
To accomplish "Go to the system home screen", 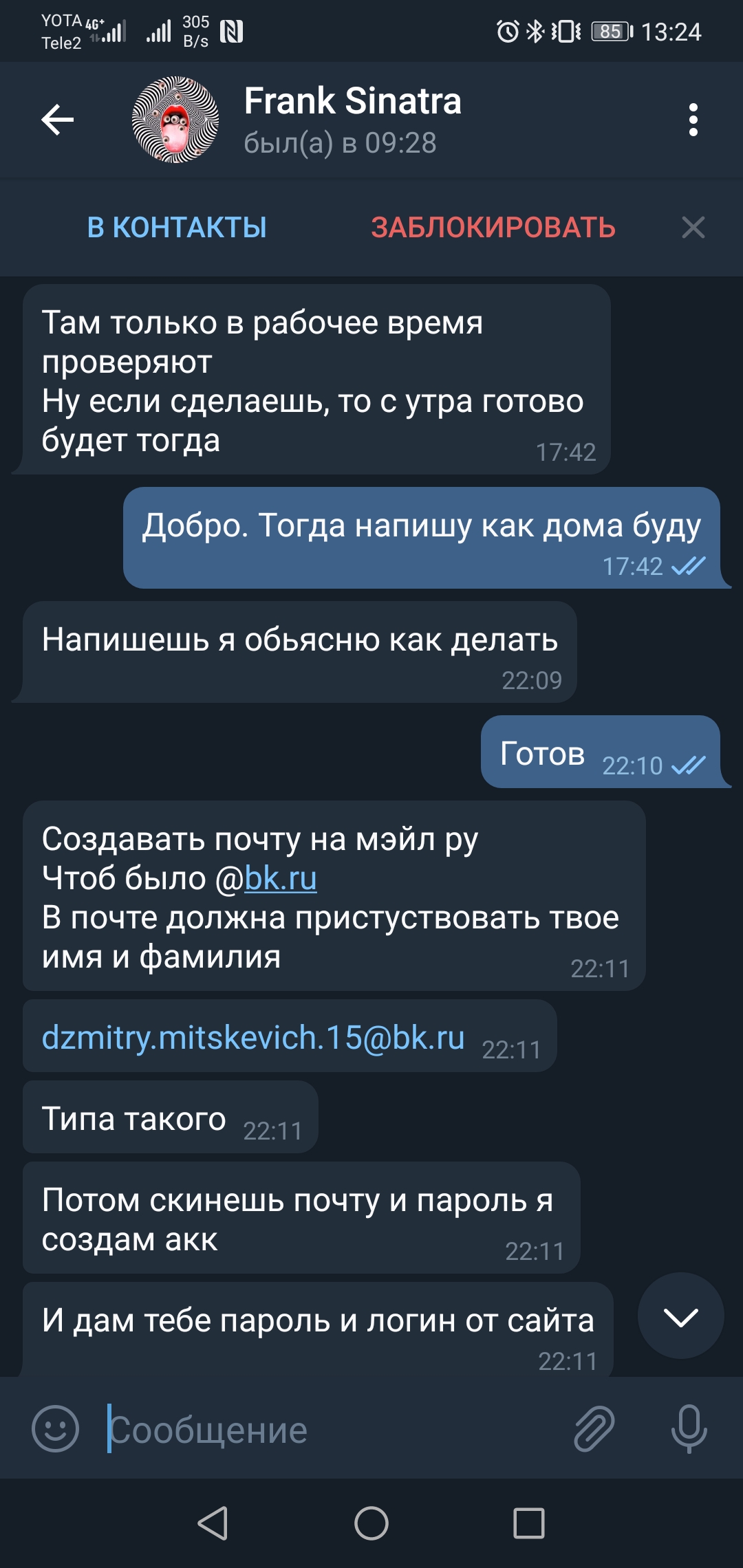I will (x=371, y=1523).
